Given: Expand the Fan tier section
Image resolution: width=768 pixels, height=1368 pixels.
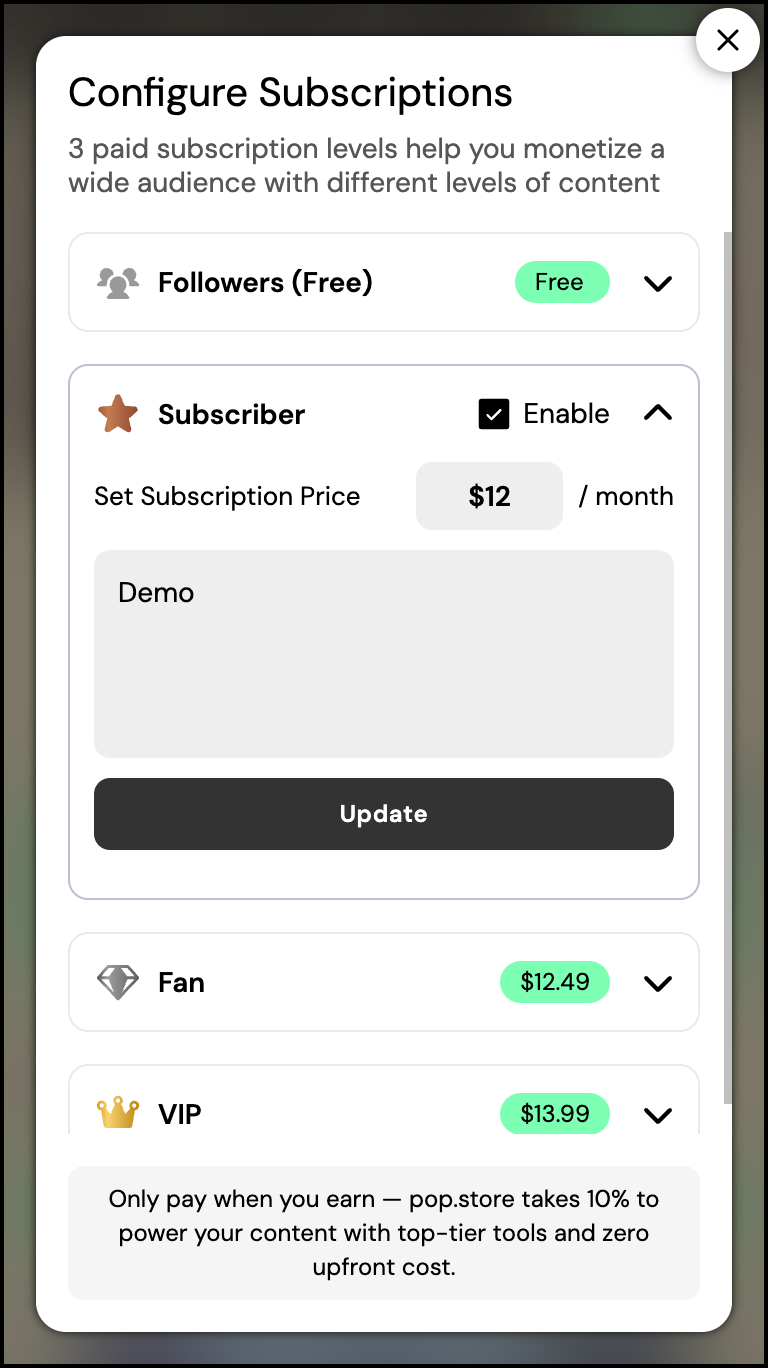Looking at the screenshot, I should point(657,983).
